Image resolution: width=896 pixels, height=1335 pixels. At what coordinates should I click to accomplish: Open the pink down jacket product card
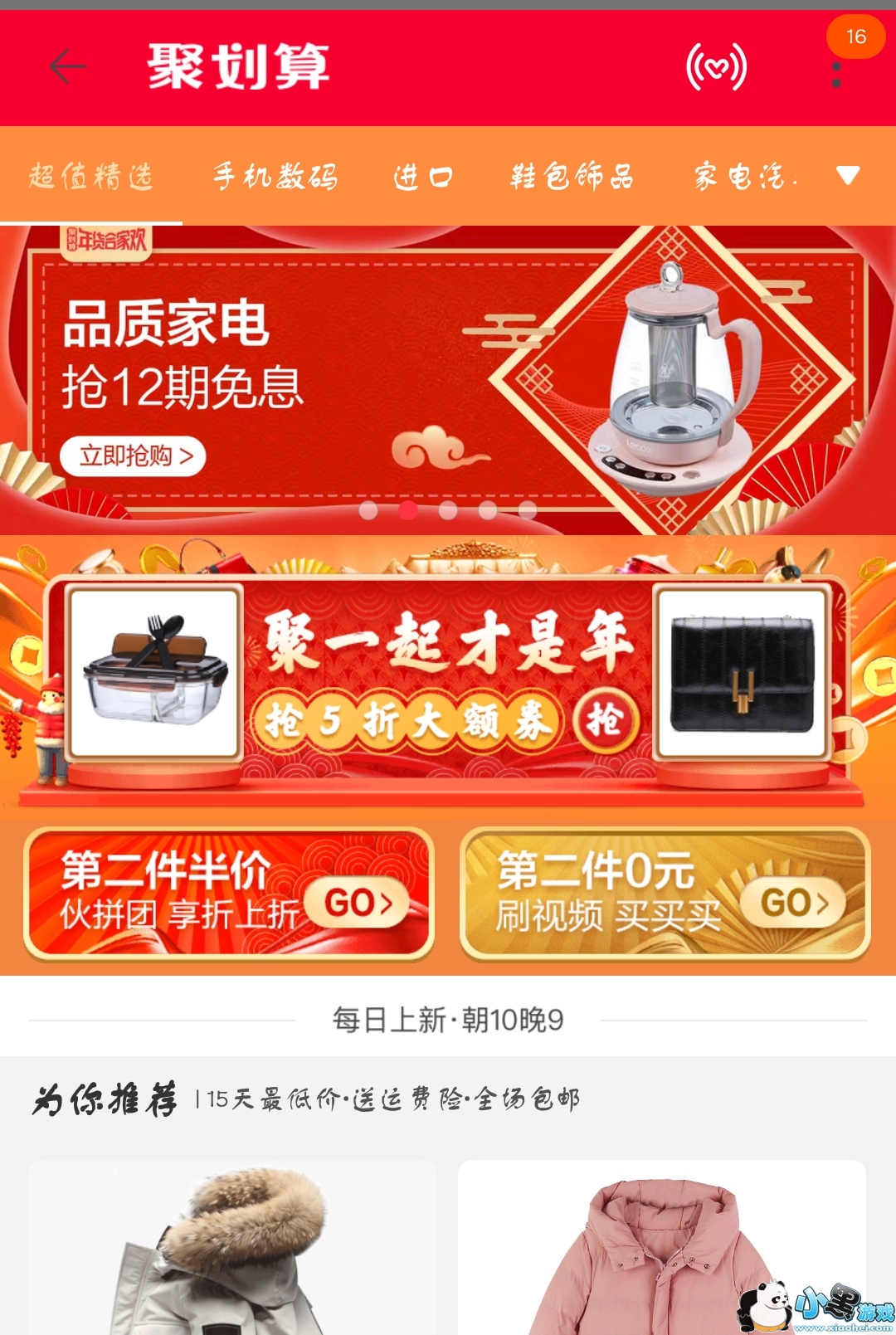pyautogui.click(x=662, y=1247)
